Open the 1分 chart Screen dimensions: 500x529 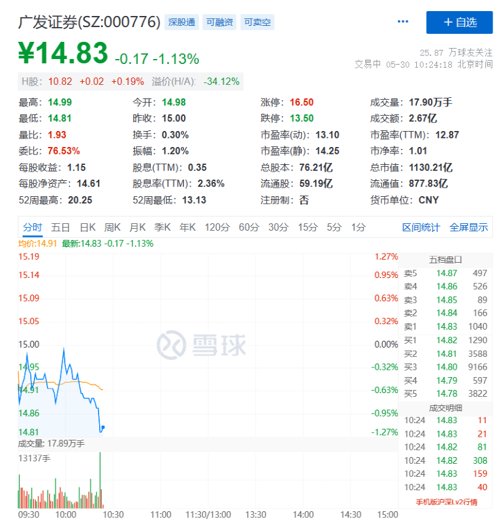click(x=358, y=227)
